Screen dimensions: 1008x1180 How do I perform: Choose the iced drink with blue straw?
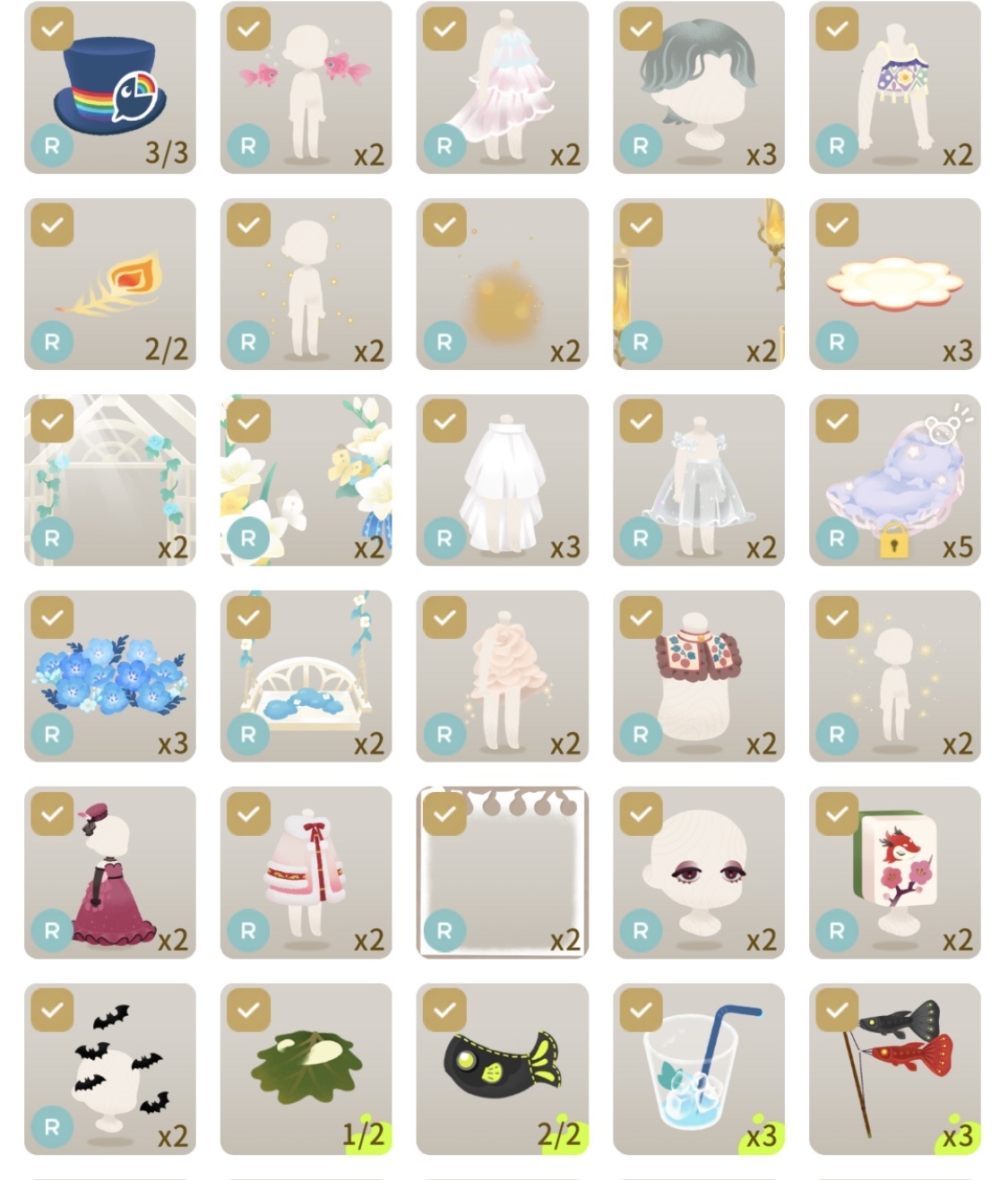pos(698,1069)
